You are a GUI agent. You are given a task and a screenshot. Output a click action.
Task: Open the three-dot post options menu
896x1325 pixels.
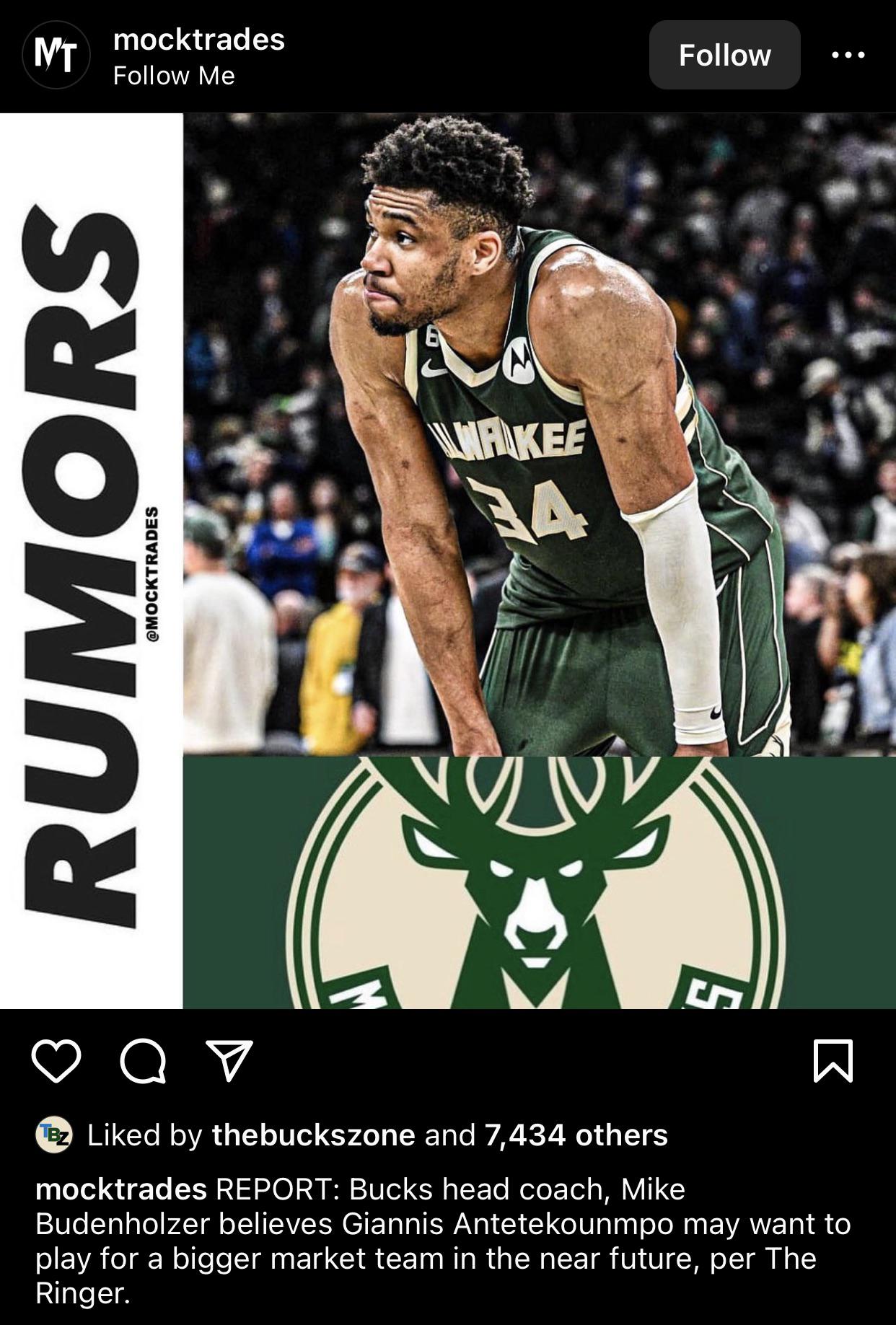click(848, 55)
